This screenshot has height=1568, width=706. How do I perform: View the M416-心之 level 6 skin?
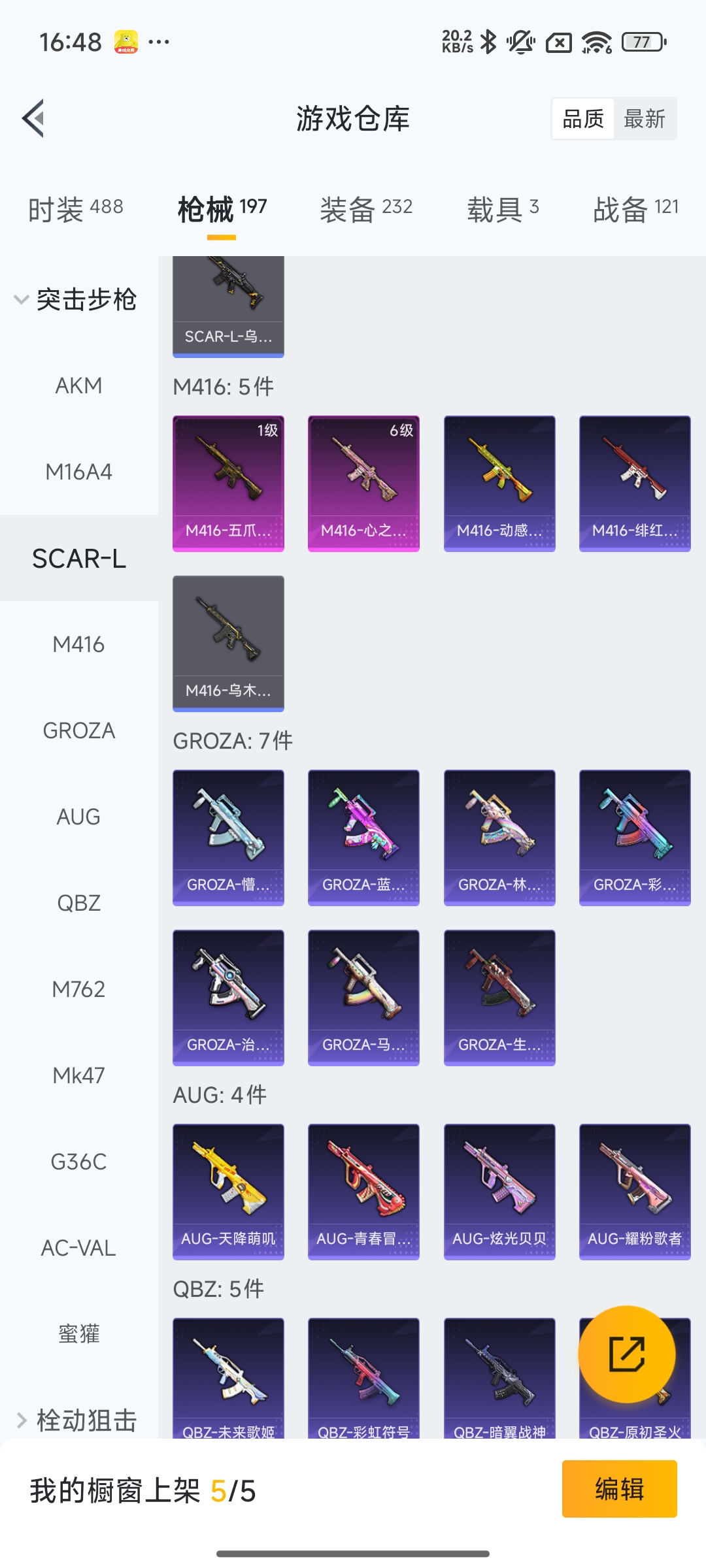coord(363,483)
